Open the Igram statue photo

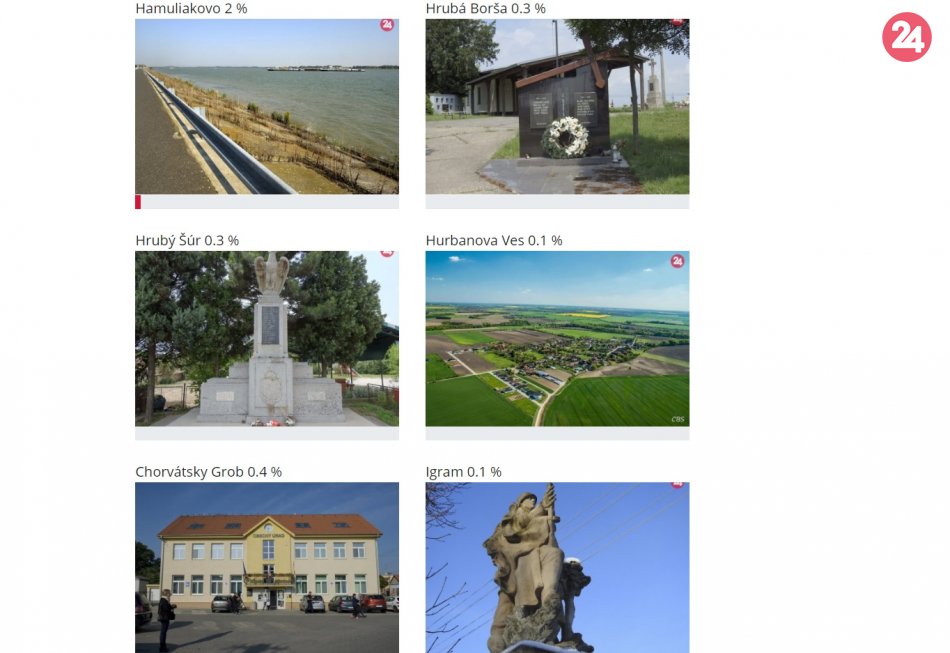pos(557,567)
